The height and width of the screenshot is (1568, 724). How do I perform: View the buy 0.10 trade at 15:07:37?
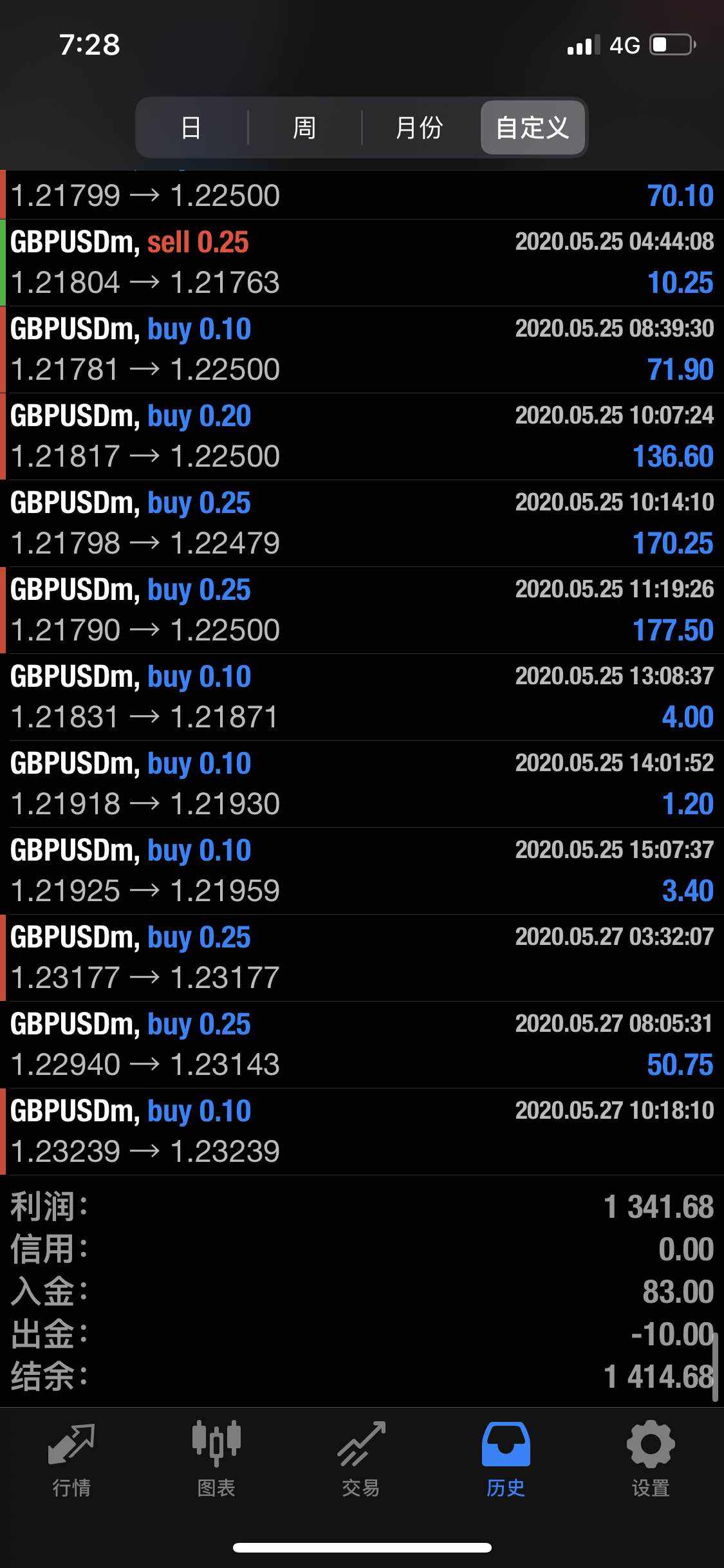(362, 871)
